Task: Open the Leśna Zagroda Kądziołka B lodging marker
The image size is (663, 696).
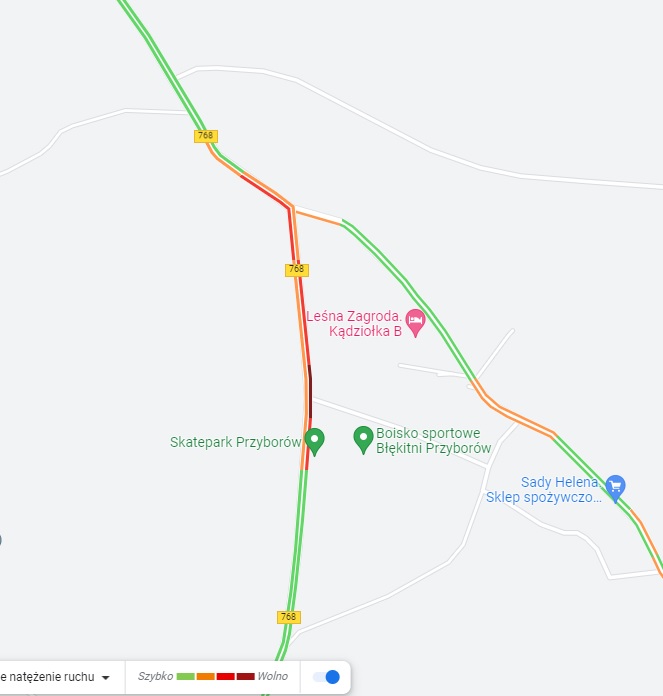Action: coord(415,321)
